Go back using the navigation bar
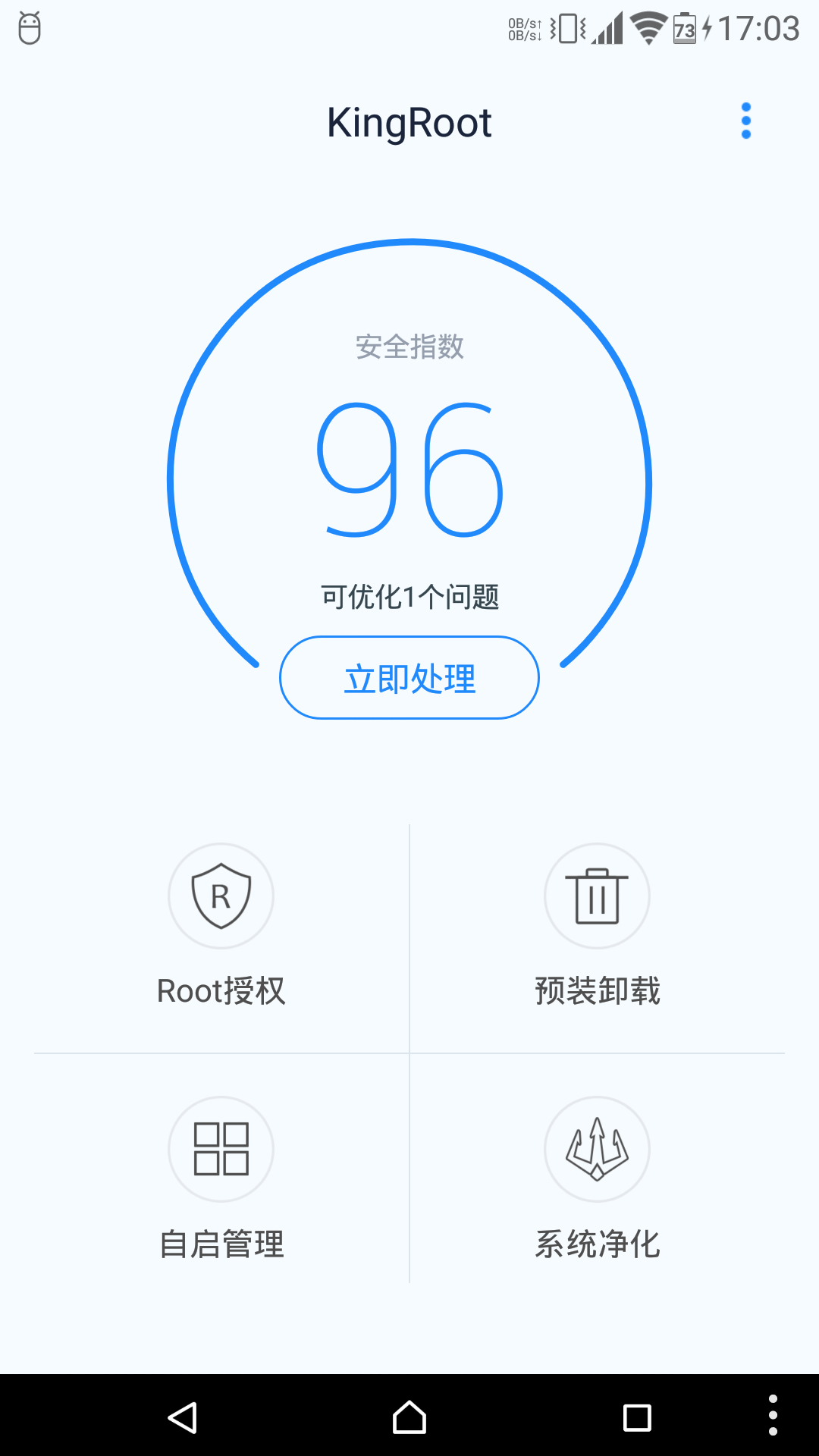 (x=183, y=1417)
